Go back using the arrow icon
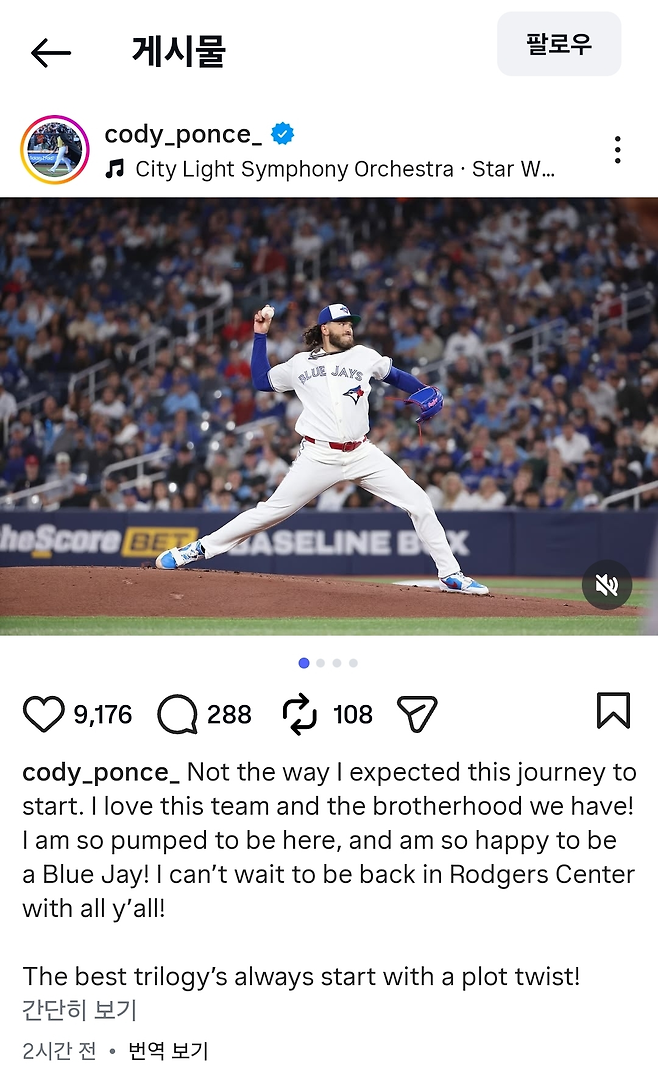 click(51, 52)
